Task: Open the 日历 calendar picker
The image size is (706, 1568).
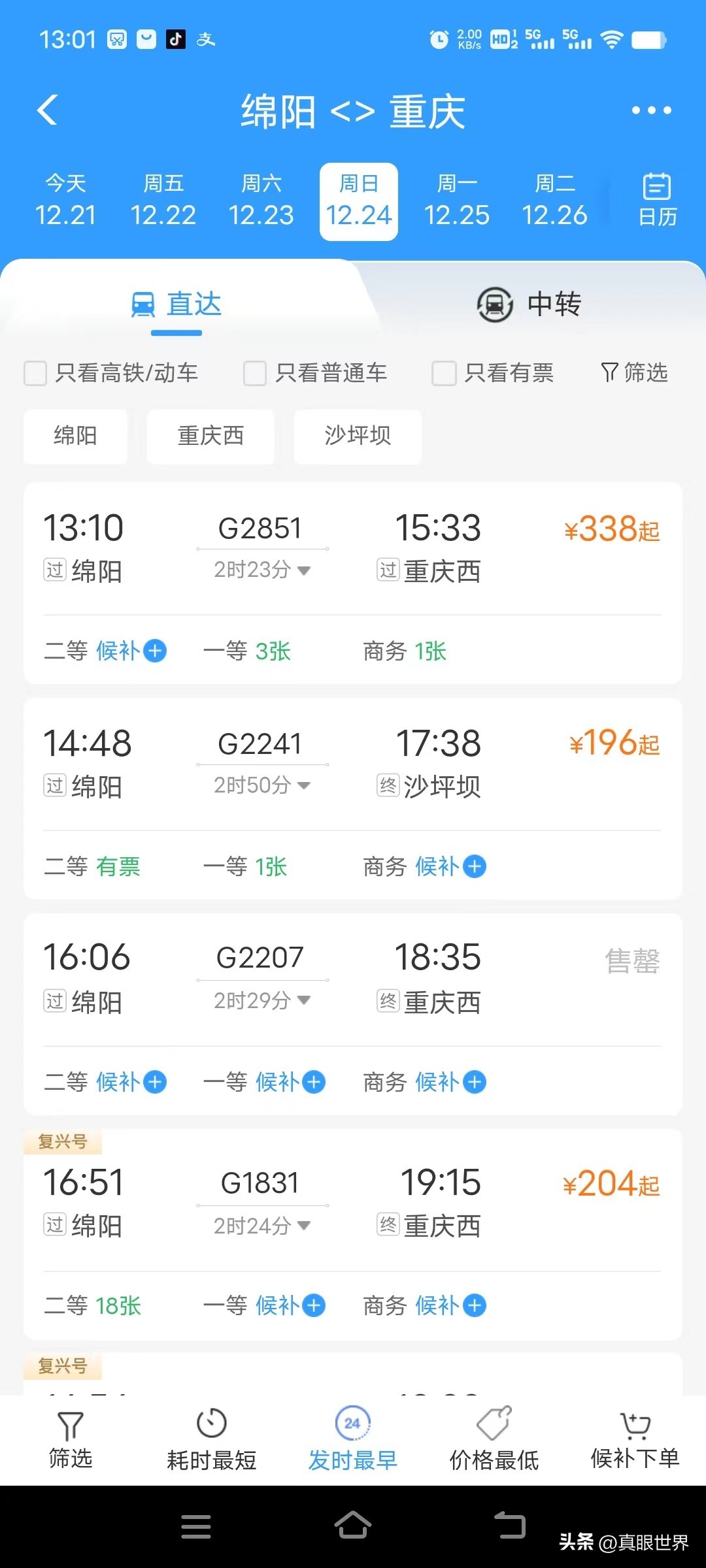Action: (657, 200)
